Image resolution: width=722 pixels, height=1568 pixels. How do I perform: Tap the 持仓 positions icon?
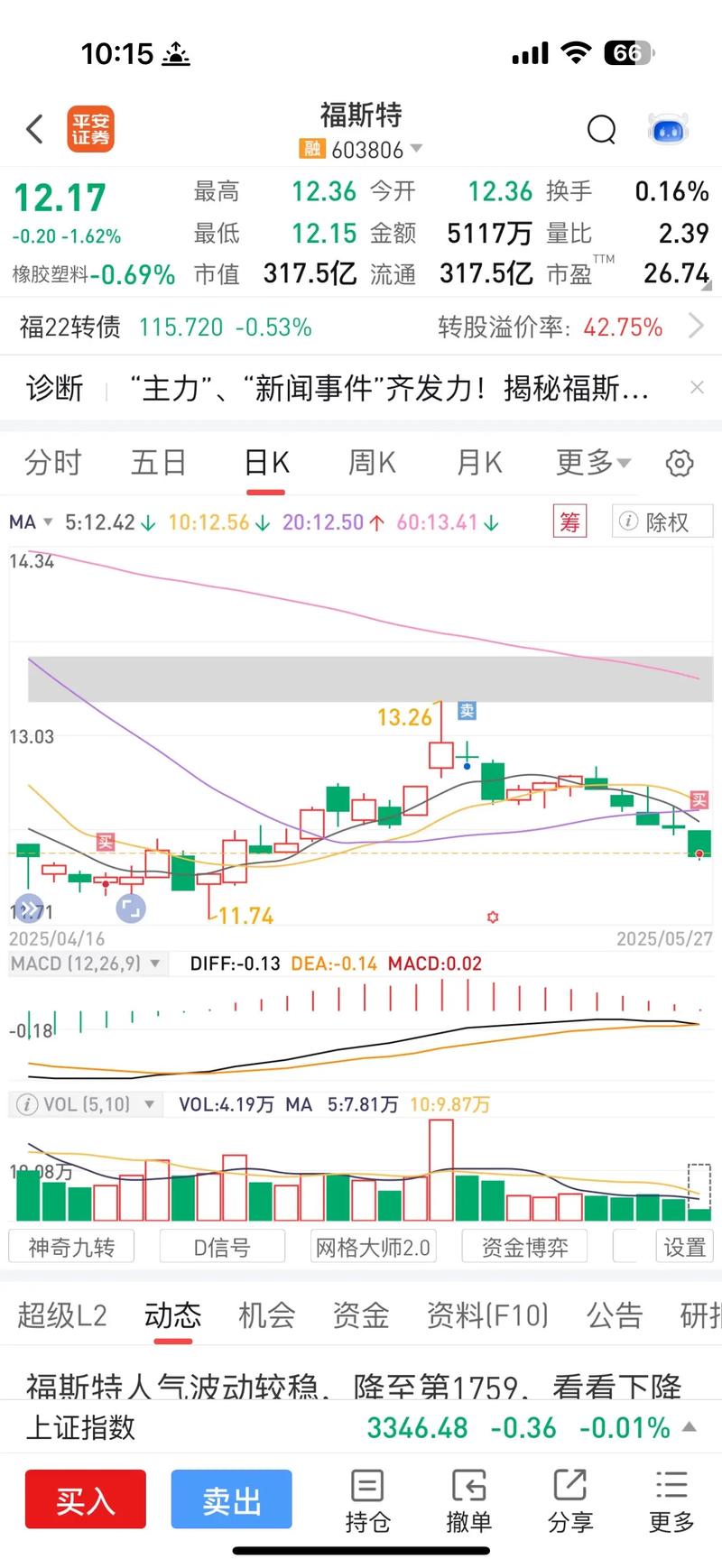366,1499
